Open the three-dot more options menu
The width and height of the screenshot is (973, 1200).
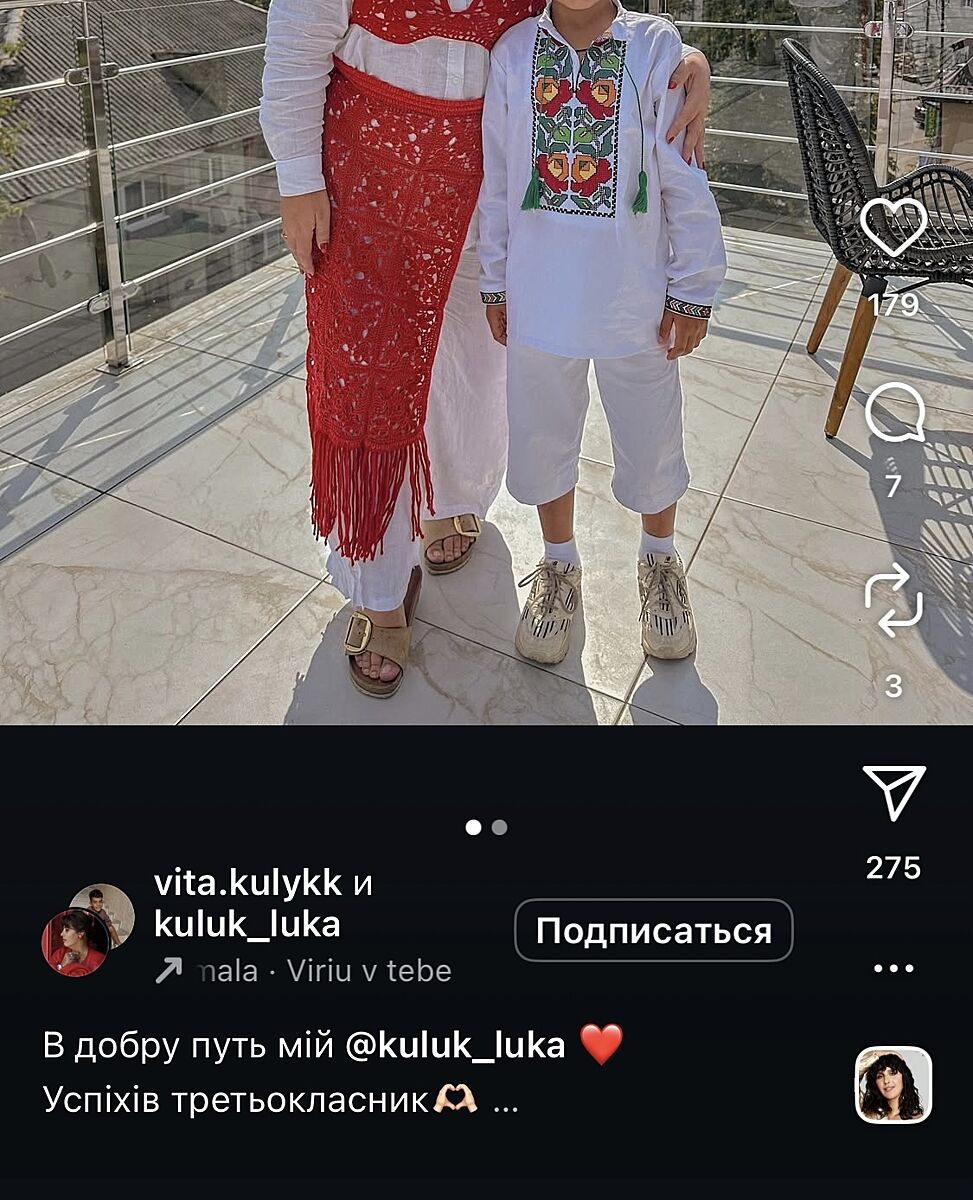coord(893,968)
